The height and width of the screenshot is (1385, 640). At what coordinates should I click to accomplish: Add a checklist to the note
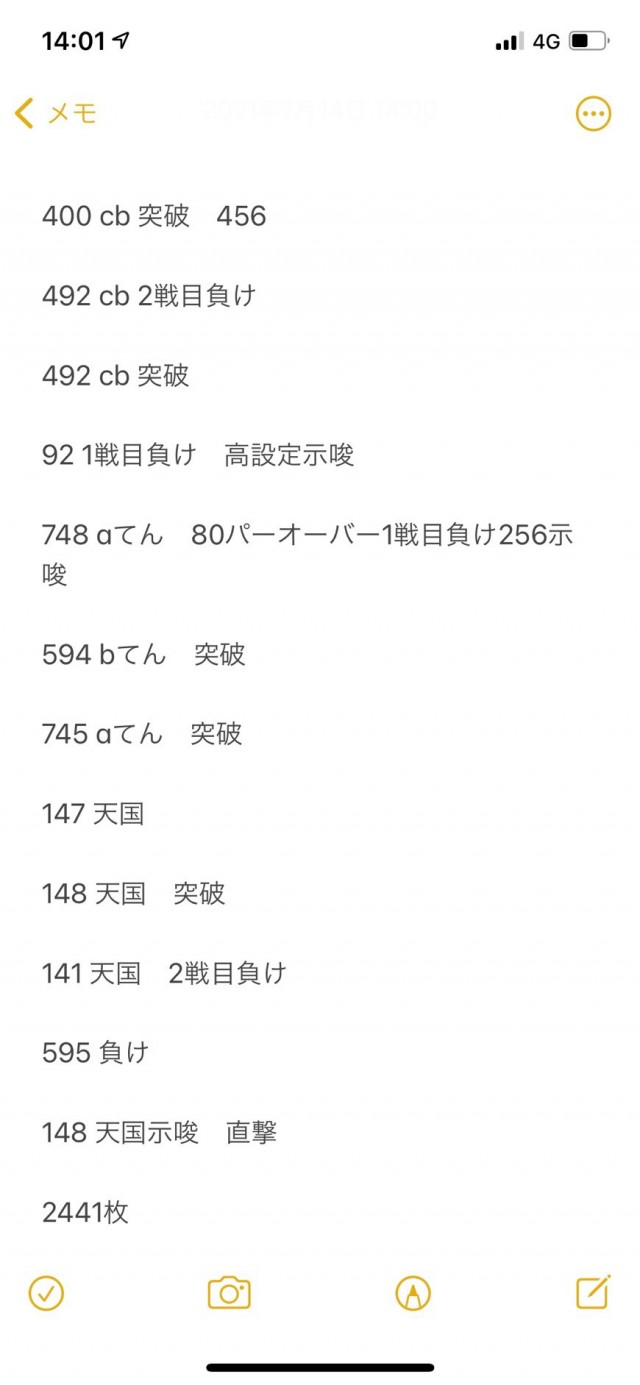tap(46, 1294)
